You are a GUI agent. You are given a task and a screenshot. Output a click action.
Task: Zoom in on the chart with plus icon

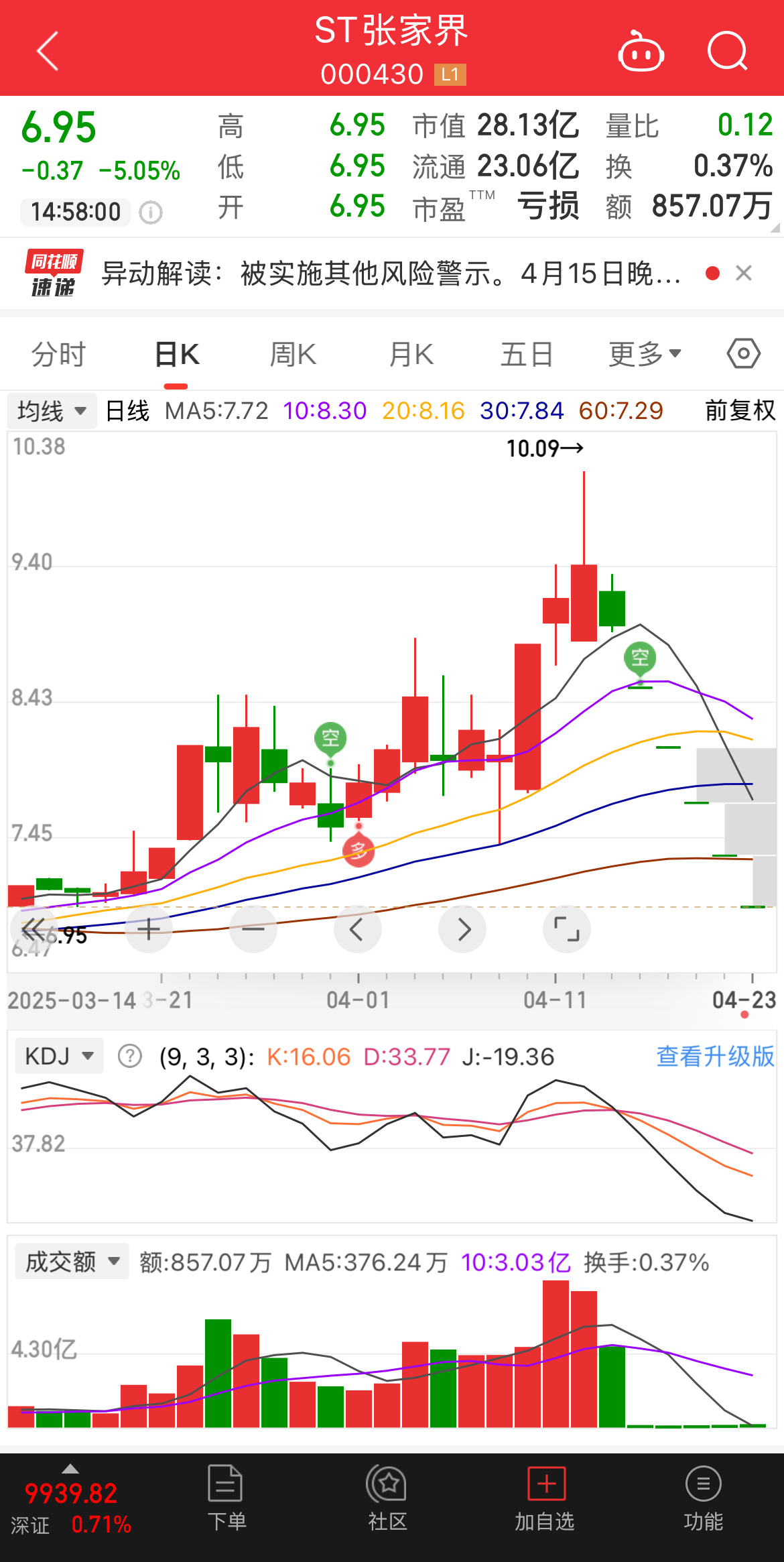tap(149, 930)
